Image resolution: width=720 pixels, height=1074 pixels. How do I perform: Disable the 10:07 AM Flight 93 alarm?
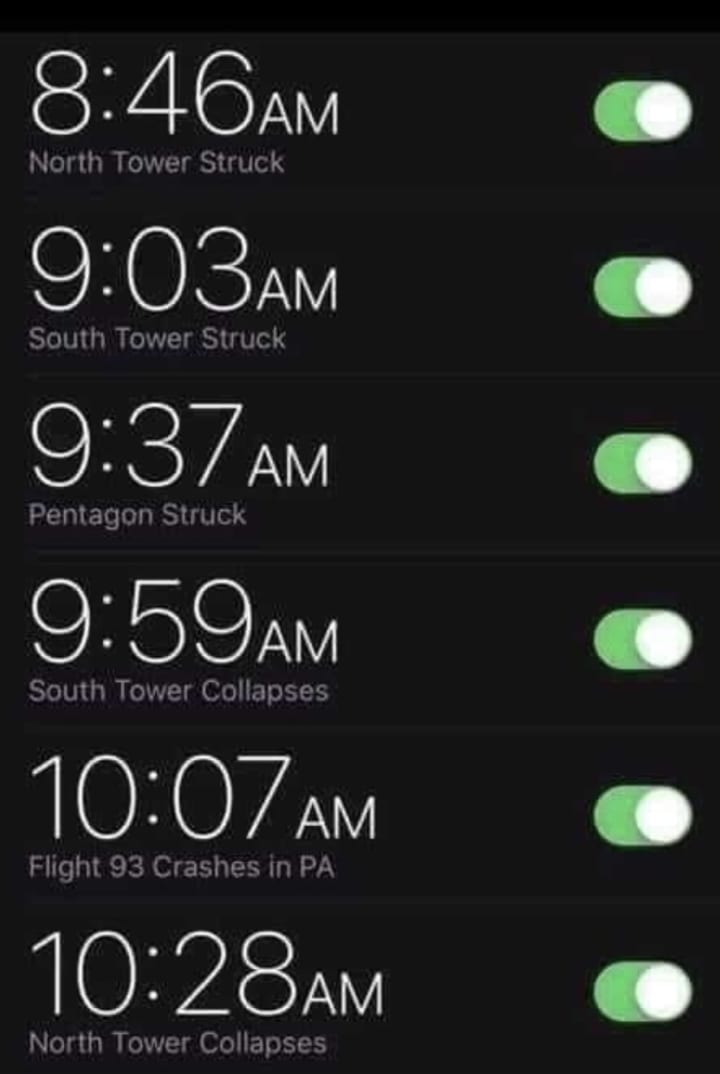click(643, 816)
